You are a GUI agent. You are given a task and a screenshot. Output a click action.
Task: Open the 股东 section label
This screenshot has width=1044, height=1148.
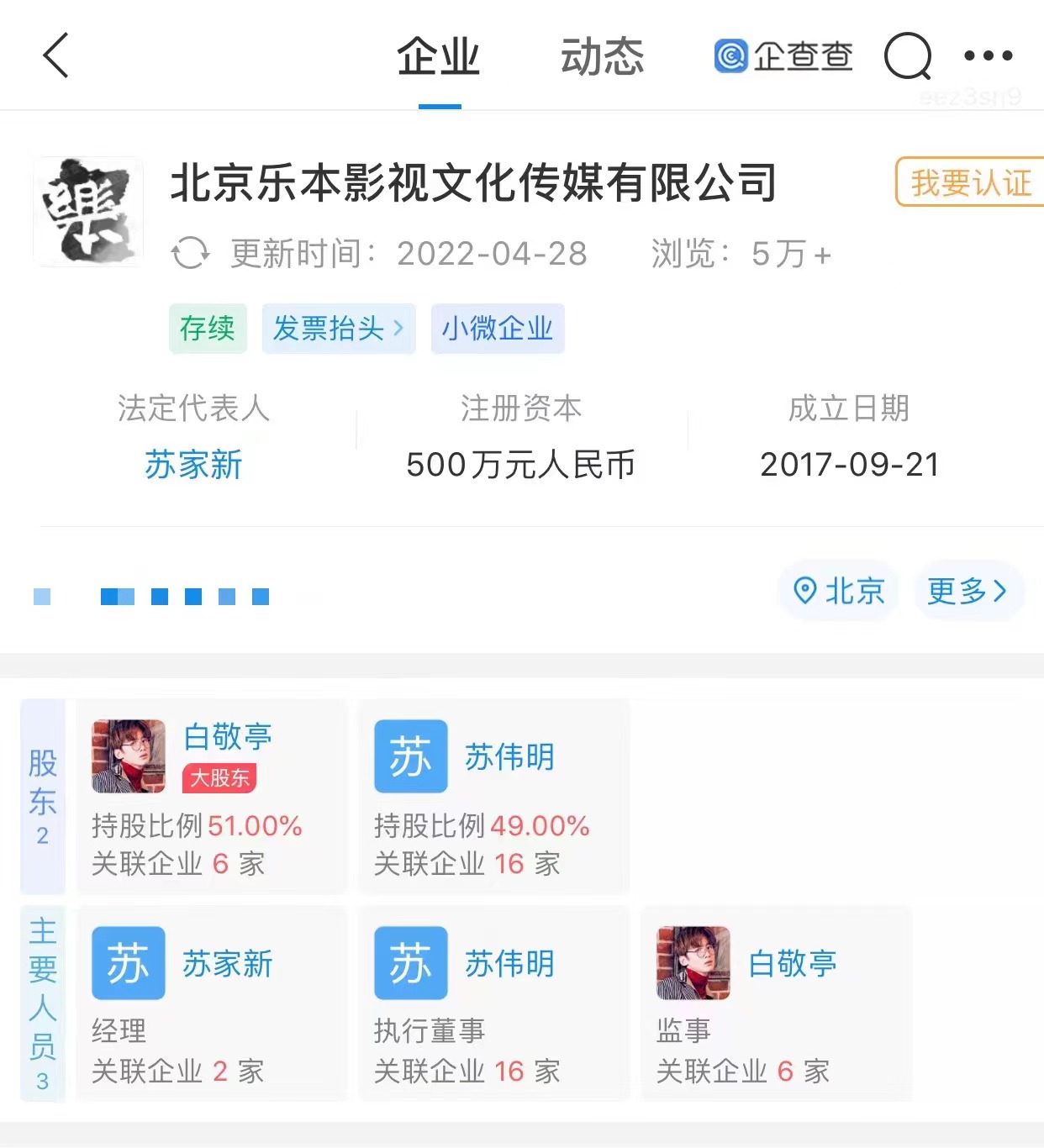pyautogui.click(x=43, y=796)
